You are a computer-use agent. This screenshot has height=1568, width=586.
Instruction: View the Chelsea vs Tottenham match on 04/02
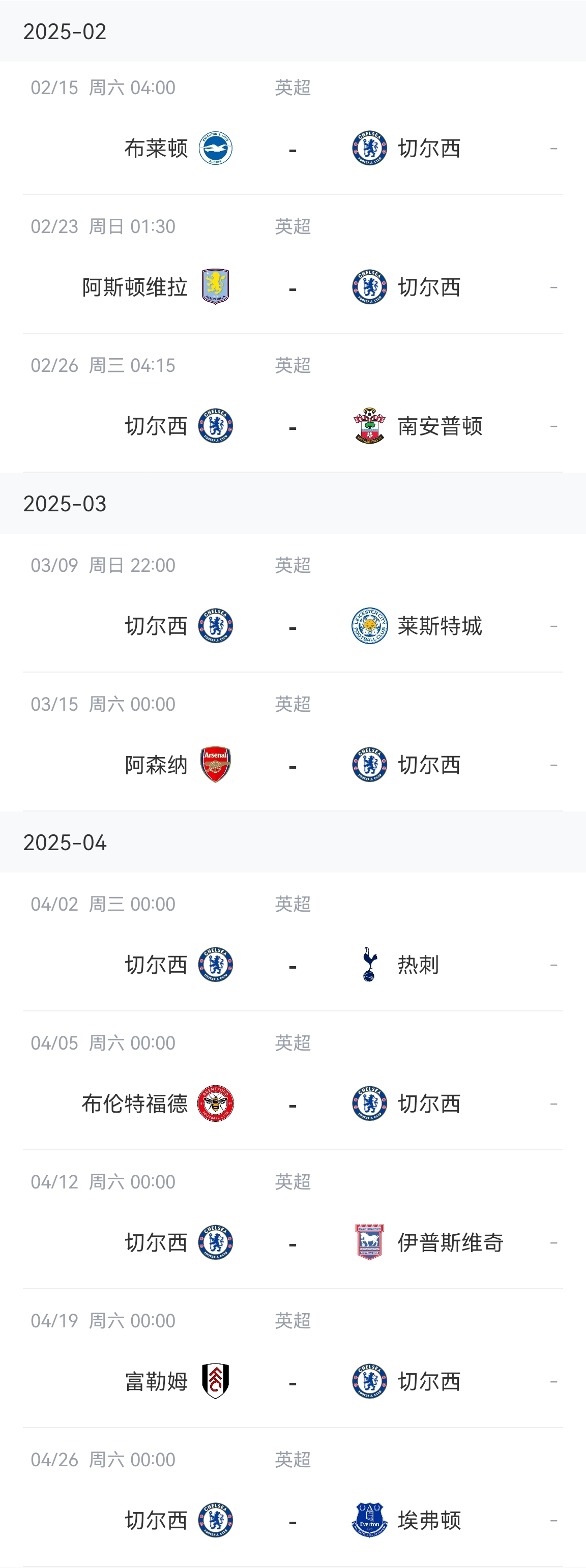coord(292,965)
